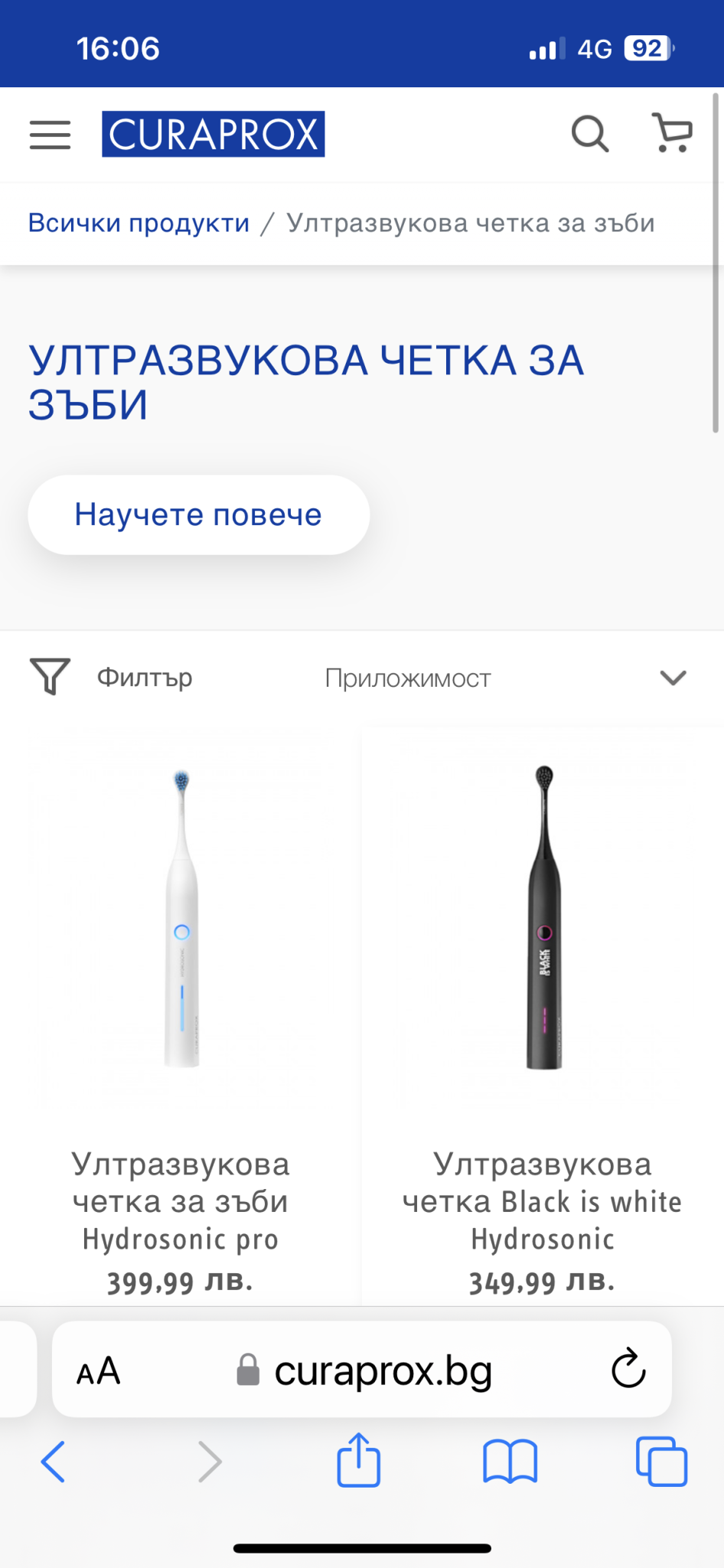This screenshot has width=724, height=1568.
Task: Go back to the previous page
Action: pos(53,1462)
